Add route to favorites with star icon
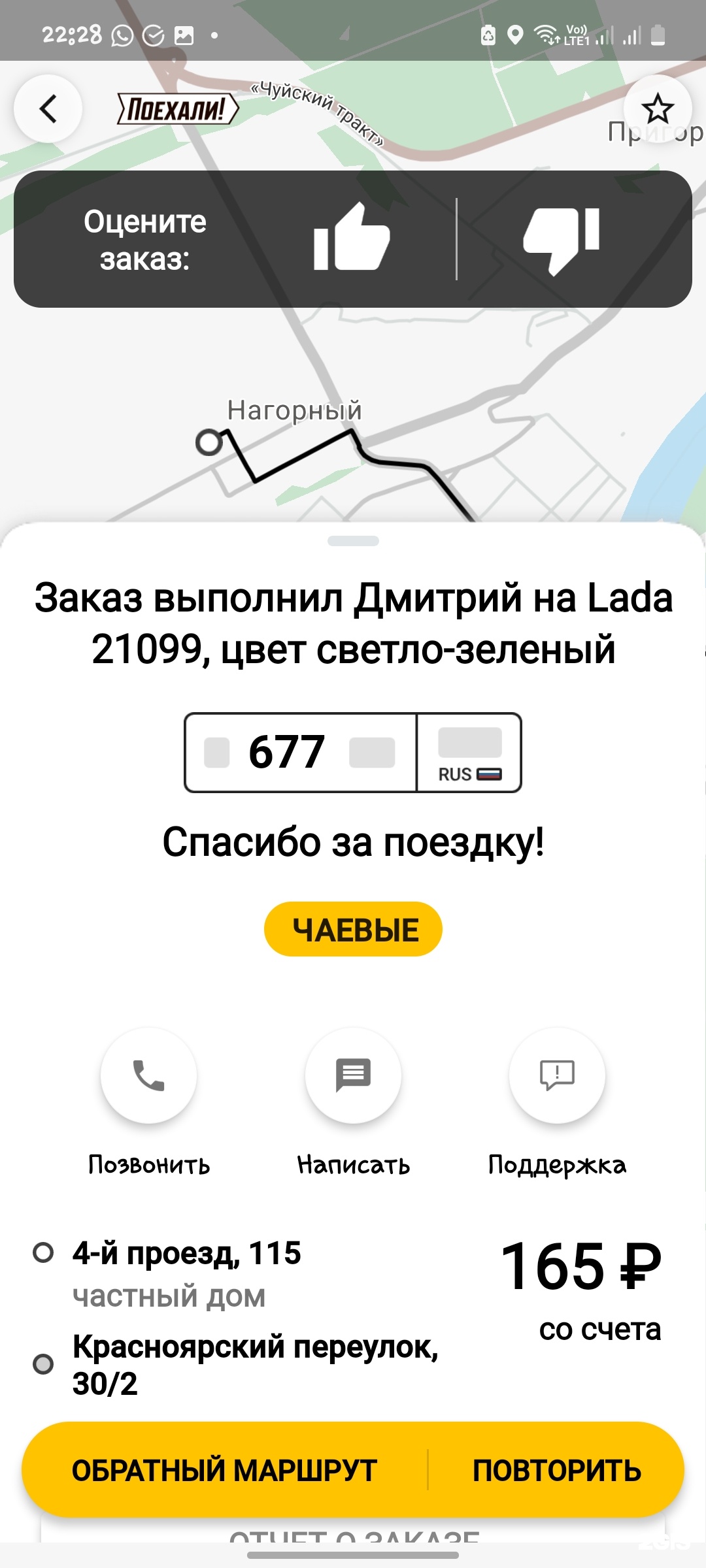Image resolution: width=706 pixels, height=1568 pixels. (x=657, y=108)
